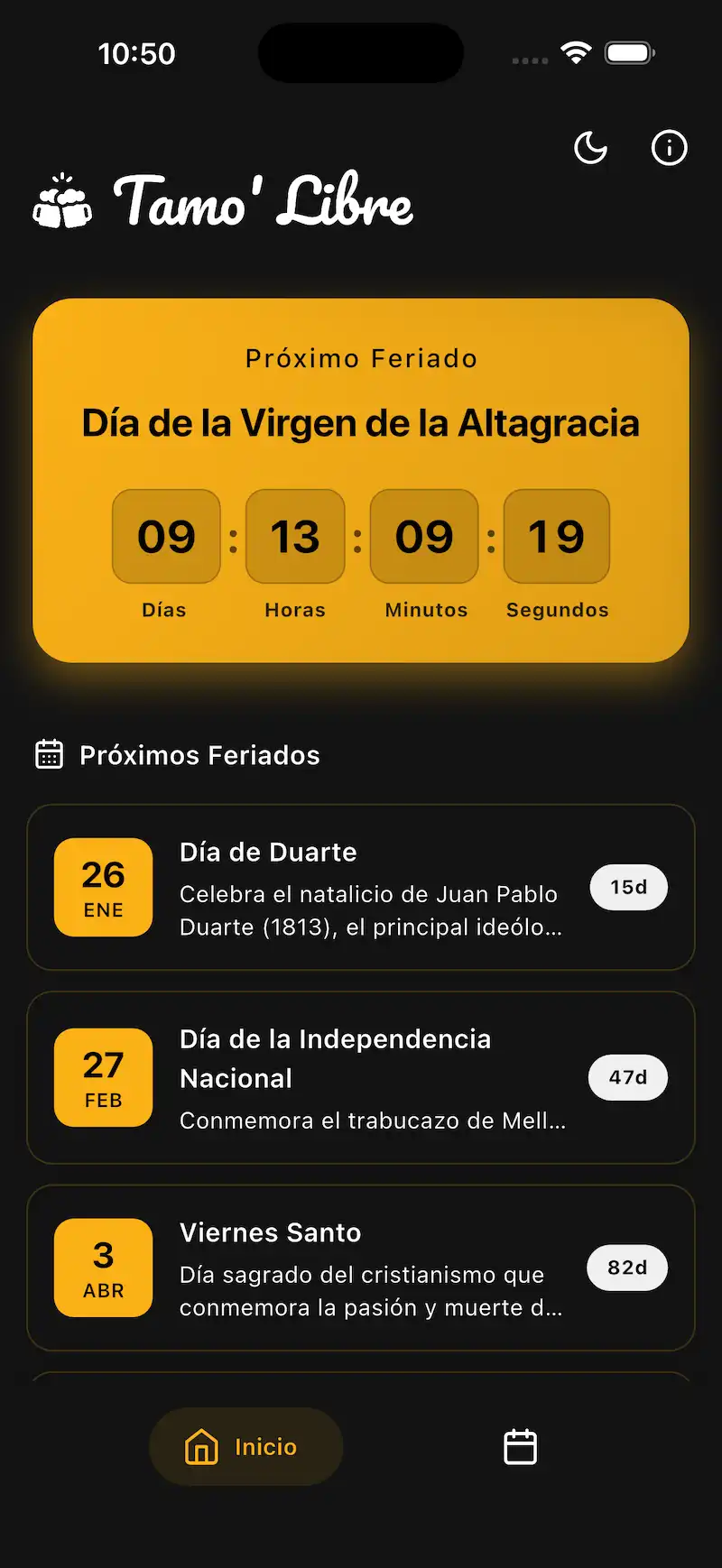The image size is (722, 1568).
Task: Tap the 15d countdown badge
Action: click(x=628, y=887)
